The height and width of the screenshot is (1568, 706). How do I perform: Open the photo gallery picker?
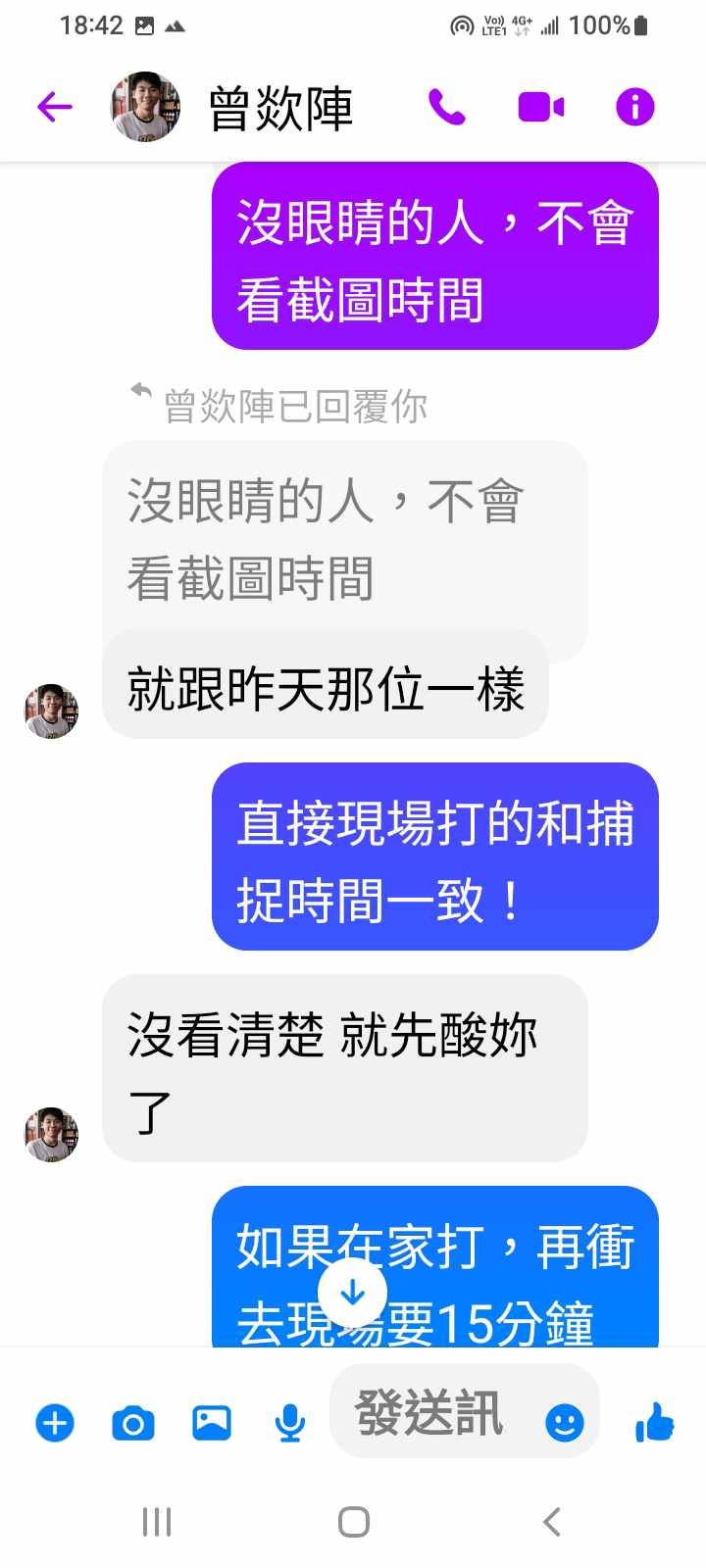(211, 1423)
